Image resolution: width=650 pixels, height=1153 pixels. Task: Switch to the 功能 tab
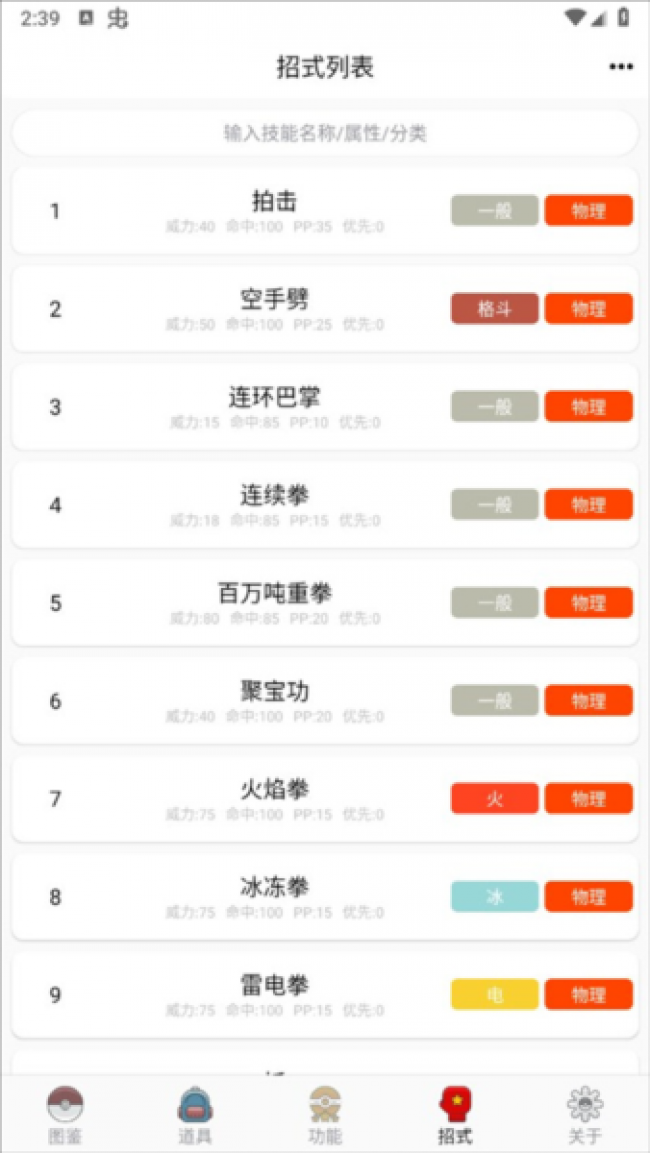pos(325,1114)
